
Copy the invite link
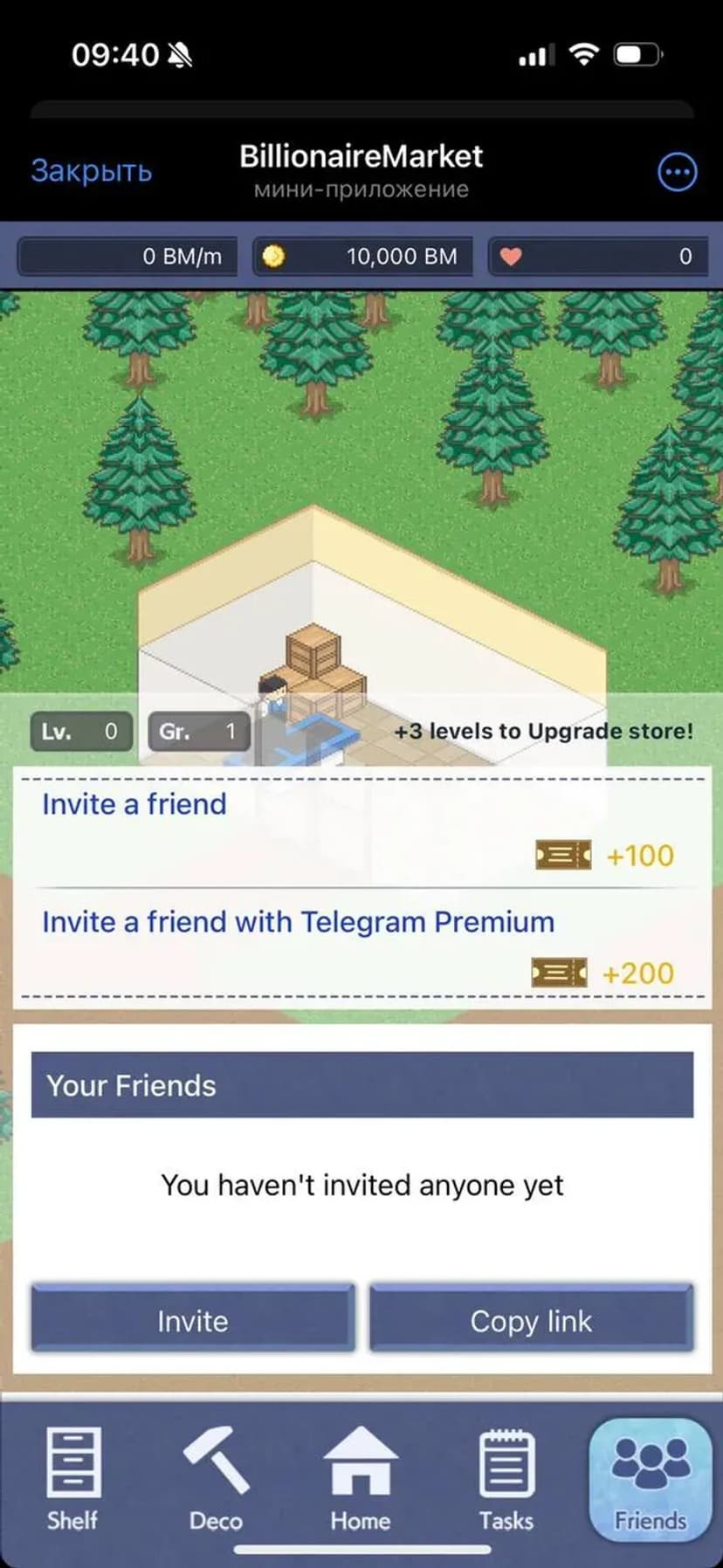click(531, 1320)
